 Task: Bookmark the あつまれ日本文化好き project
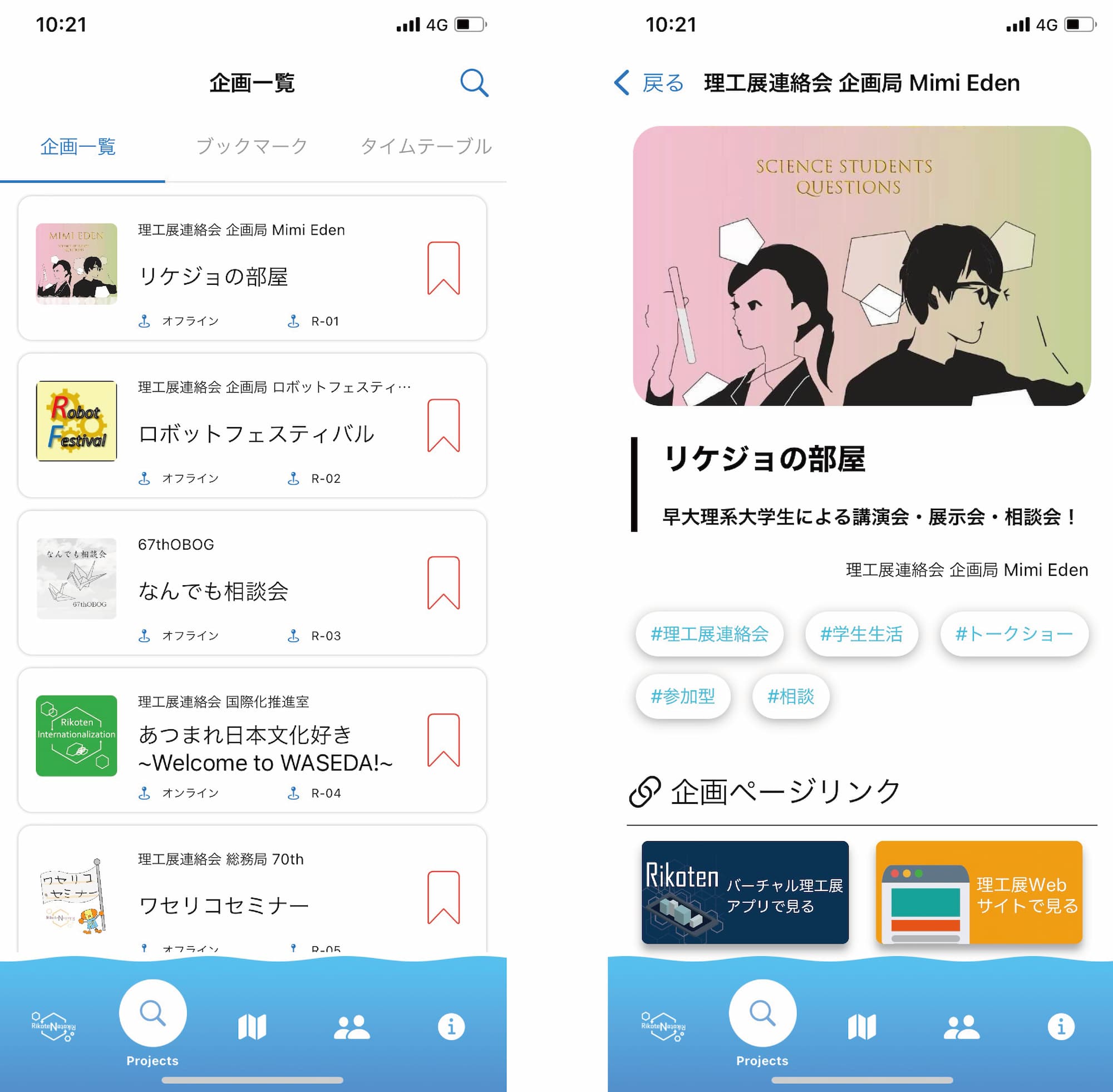444,740
